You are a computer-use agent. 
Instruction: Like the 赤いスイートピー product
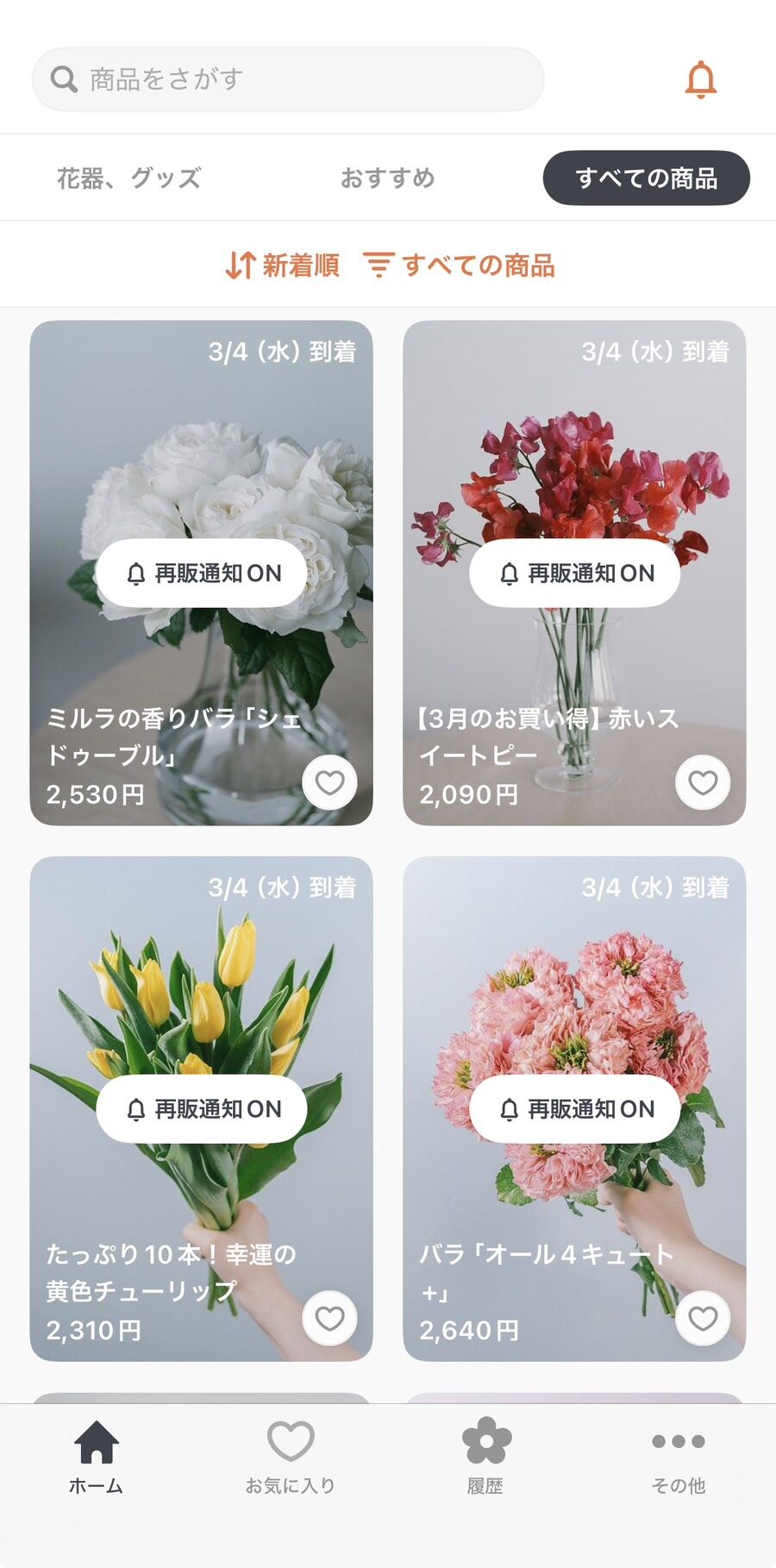point(703,782)
